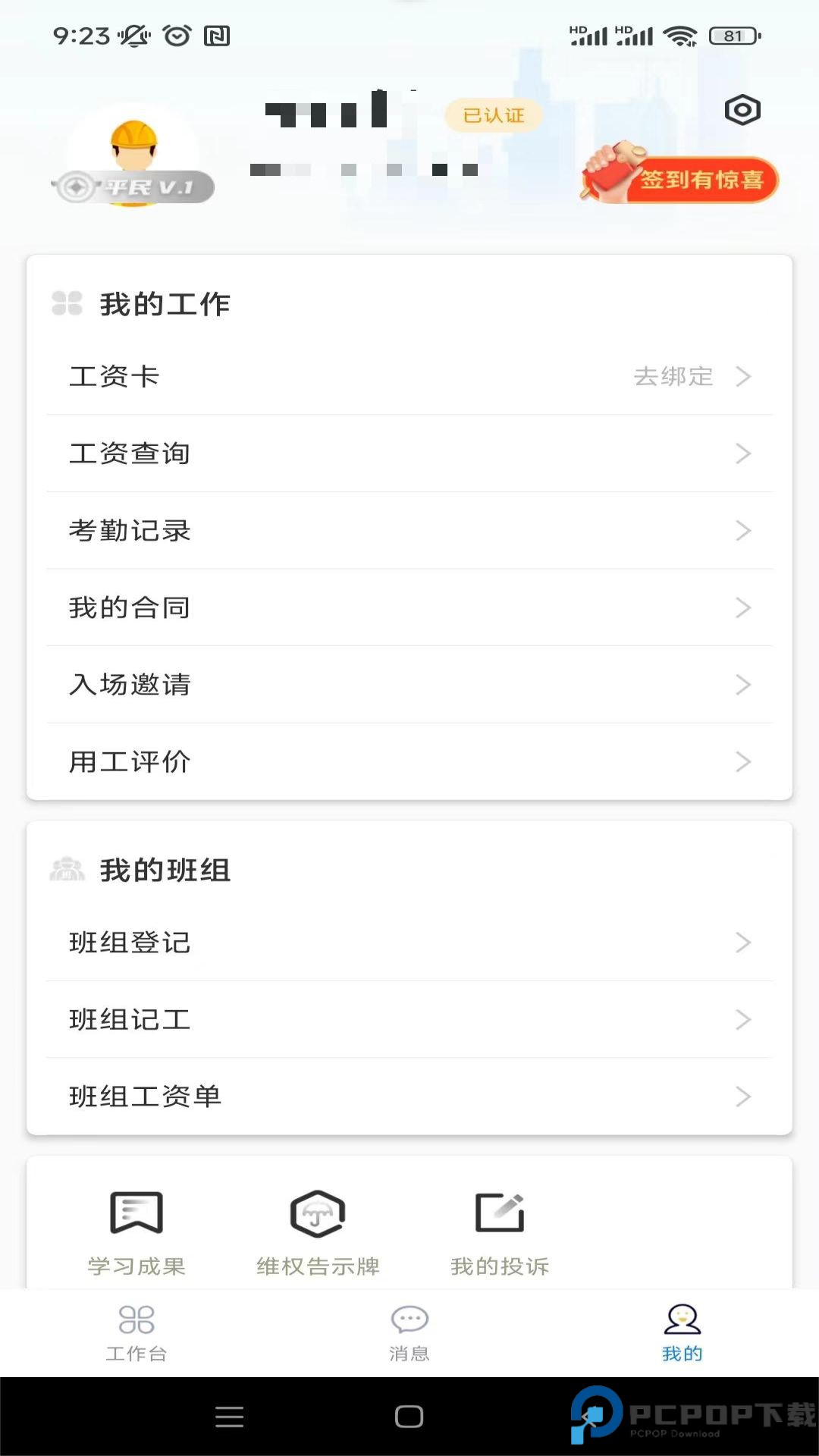Tap the 签到有惊喜 check-in button
The height and width of the screenshot is (1456, 819).
[701, 180]
